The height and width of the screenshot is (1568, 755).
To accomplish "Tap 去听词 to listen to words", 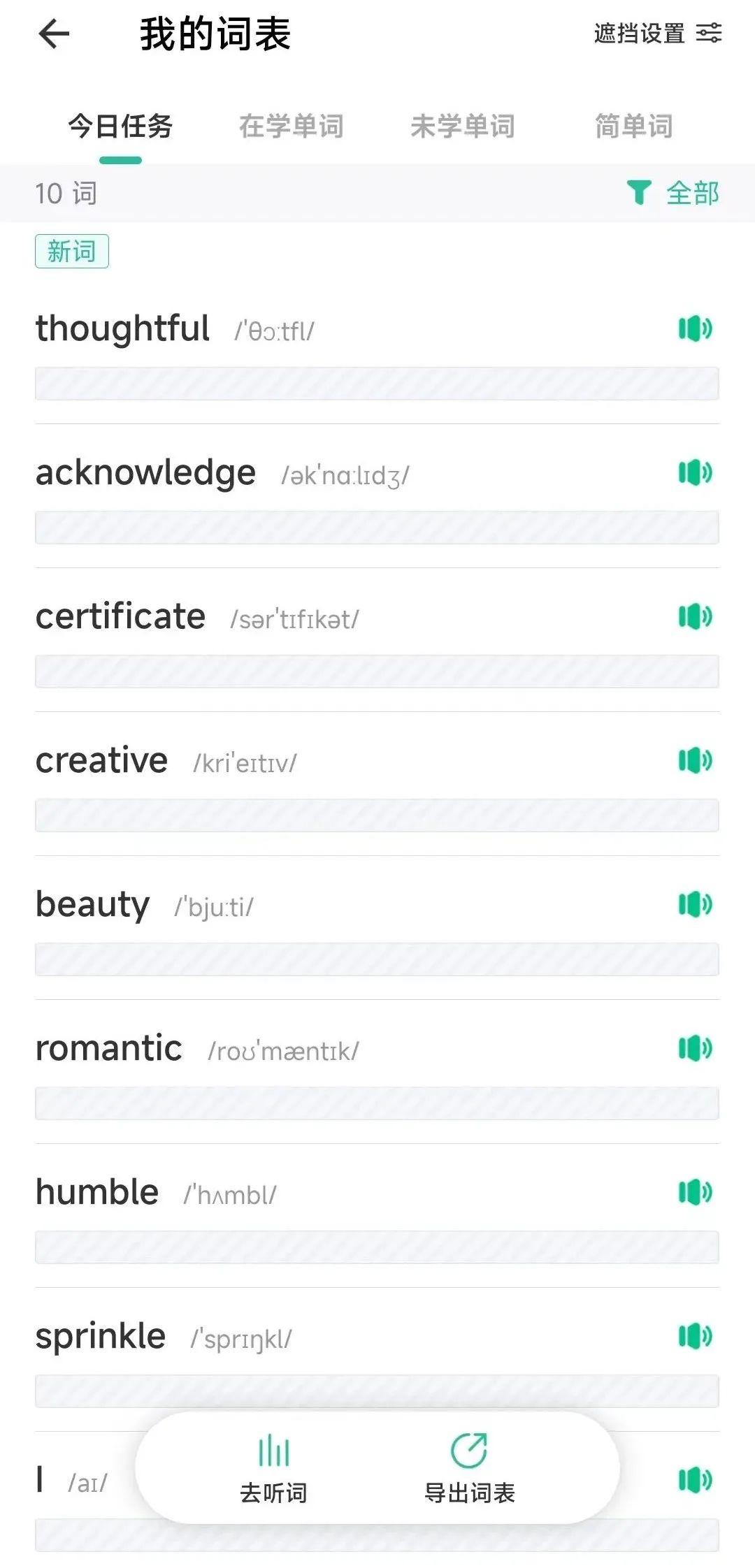I will pos(273,1468).
